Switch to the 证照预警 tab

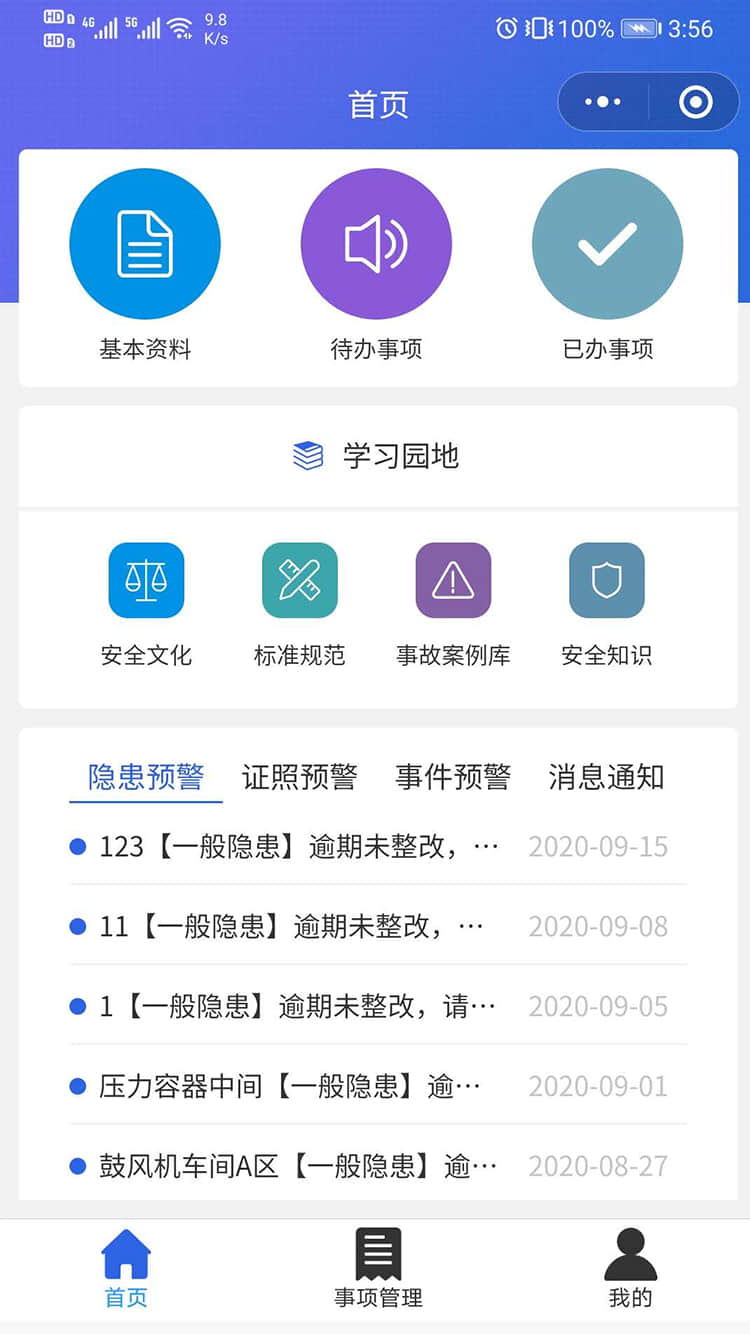[x=299, y=777]
